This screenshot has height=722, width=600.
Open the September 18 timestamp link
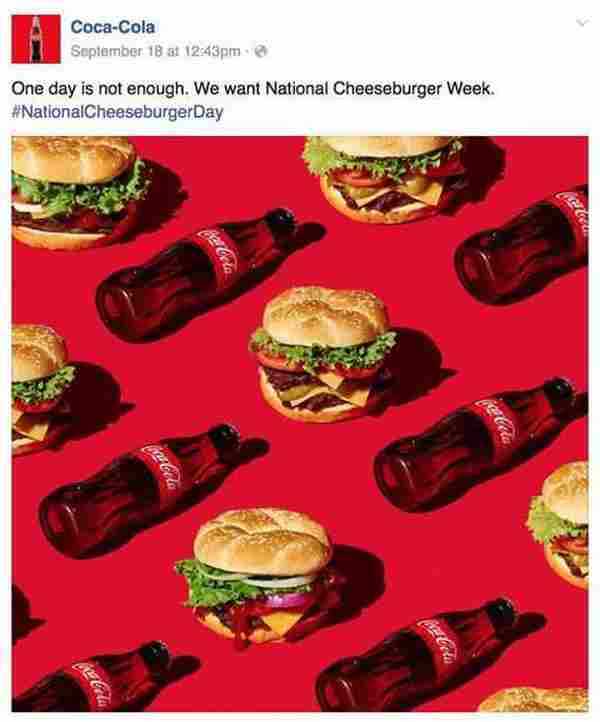pyautogui.click(x=158, y=49)
